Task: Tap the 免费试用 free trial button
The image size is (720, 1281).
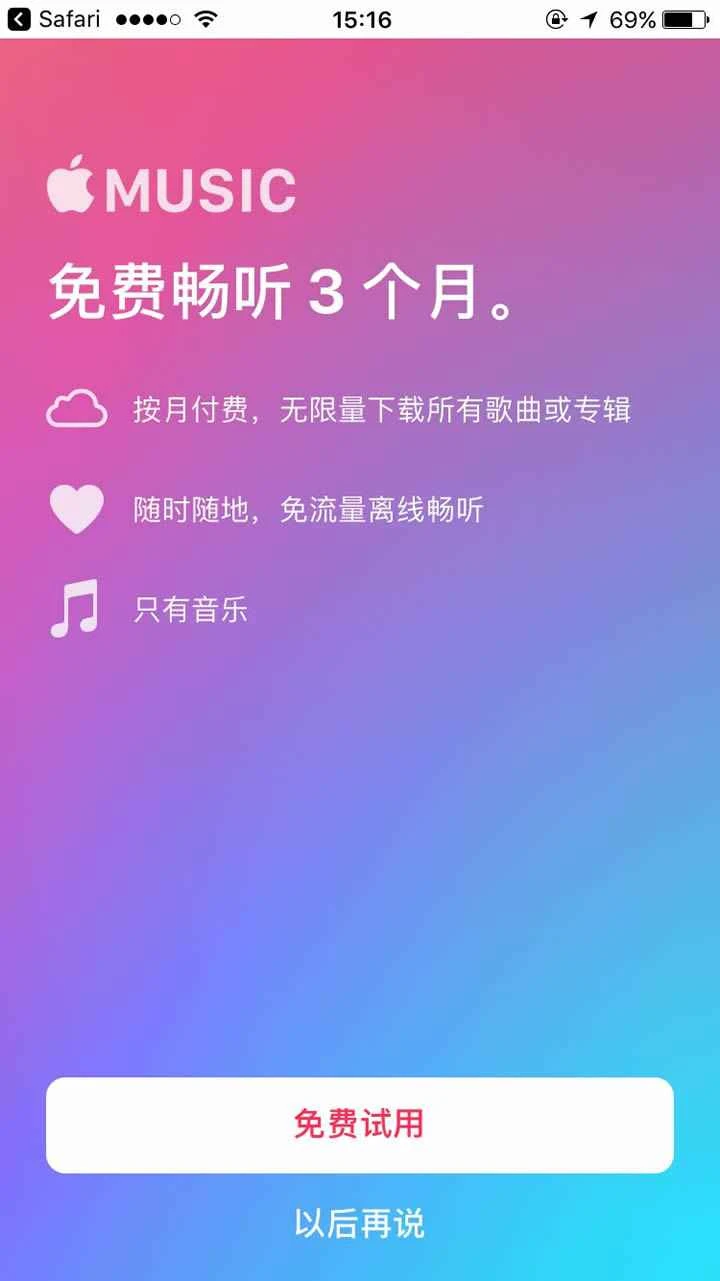Action: (360, 1125)
